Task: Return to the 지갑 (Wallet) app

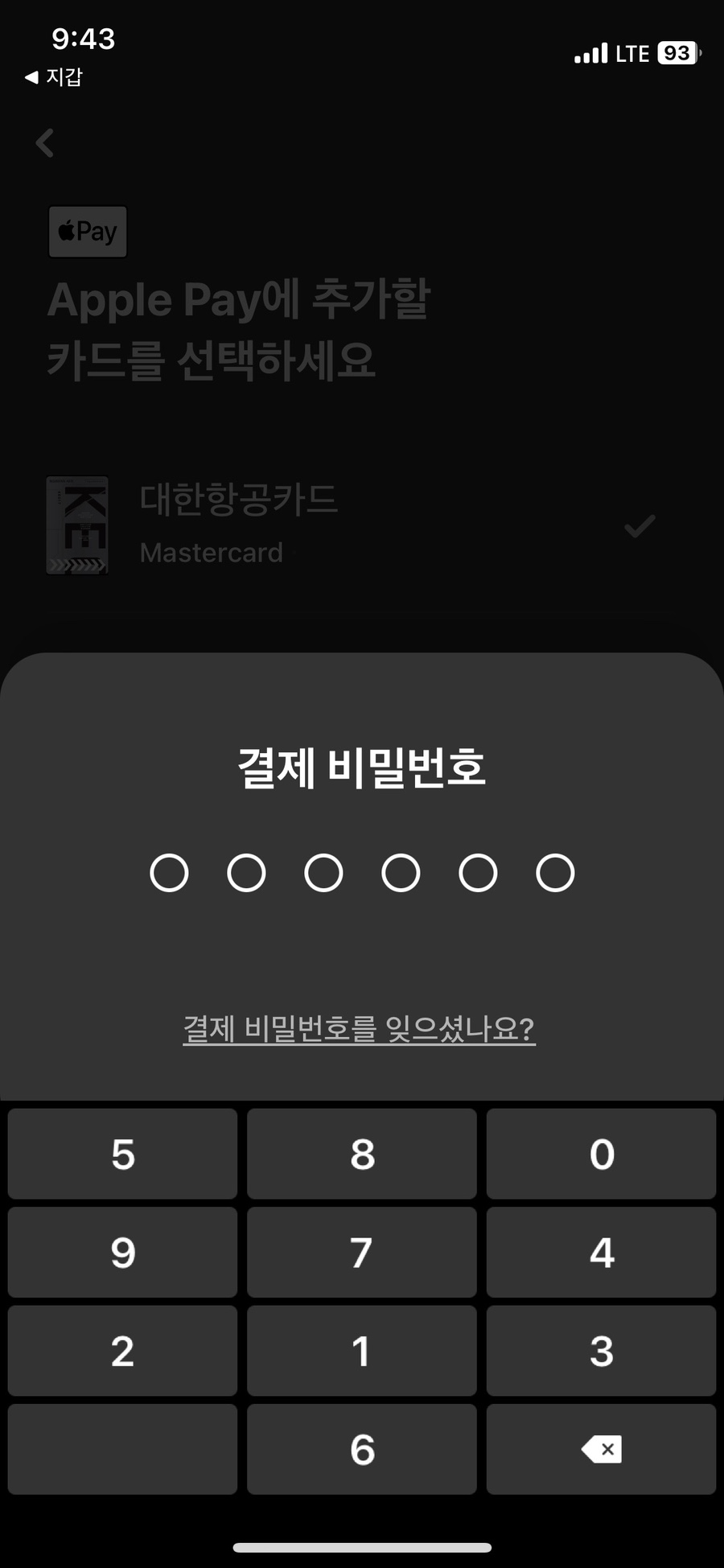Action: tap(53, 77)
